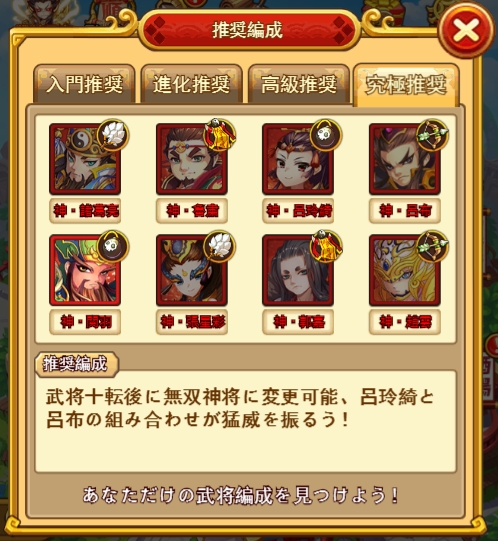Open the 神・趙雲 portrait
The height and width of the screenshot is (541, 498).
coord(405,270)
